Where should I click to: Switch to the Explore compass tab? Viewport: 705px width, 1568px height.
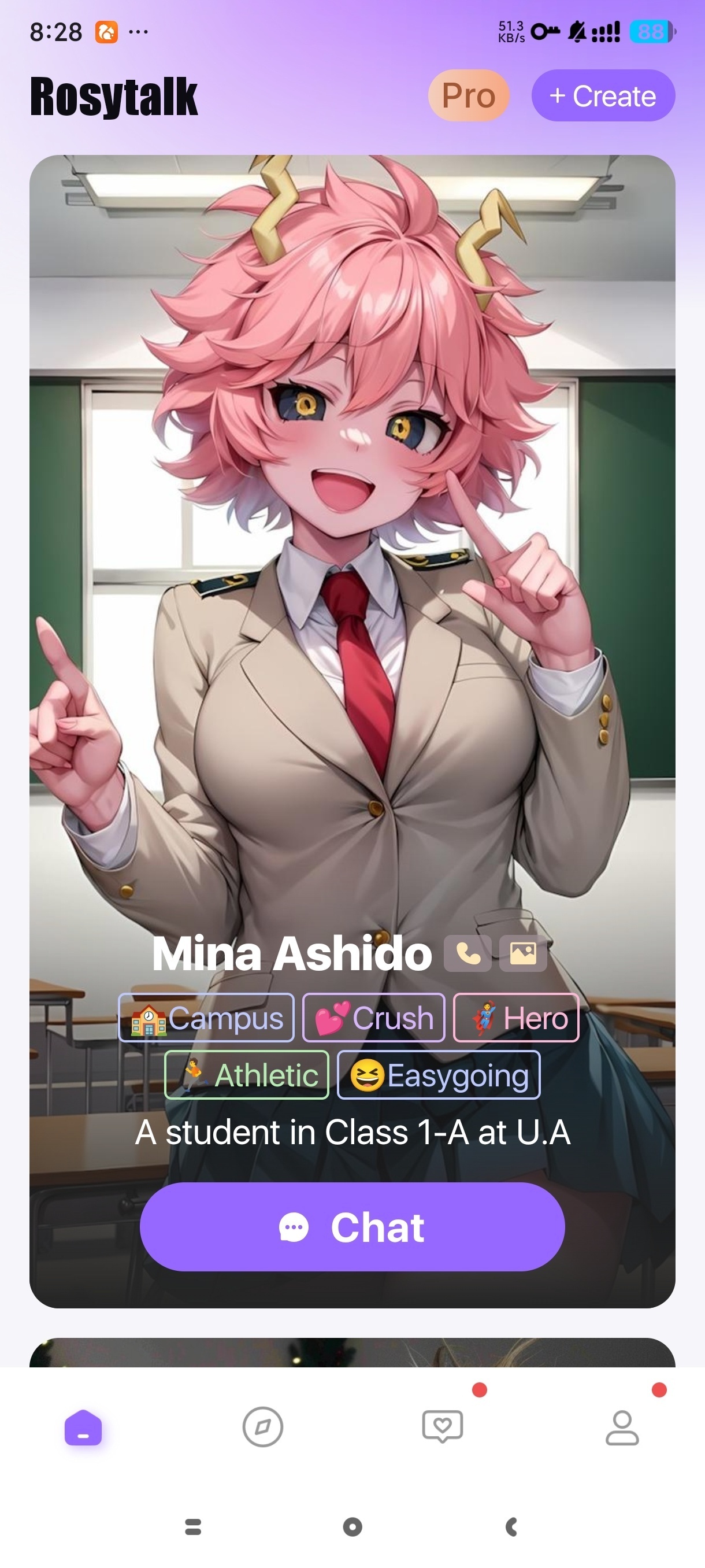click(263, 1427)
